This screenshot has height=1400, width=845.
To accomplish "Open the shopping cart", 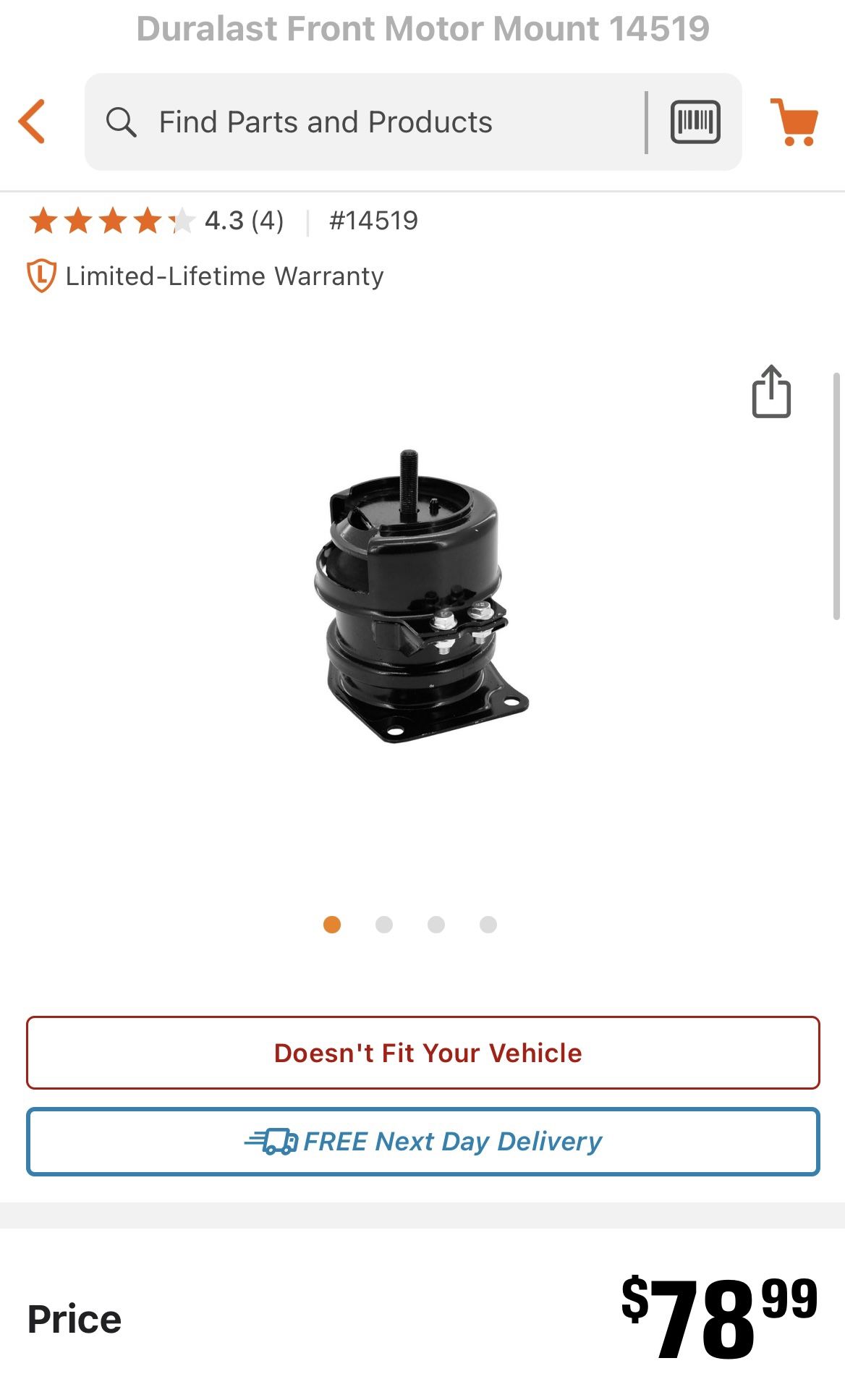I will (x=796, y=122).
